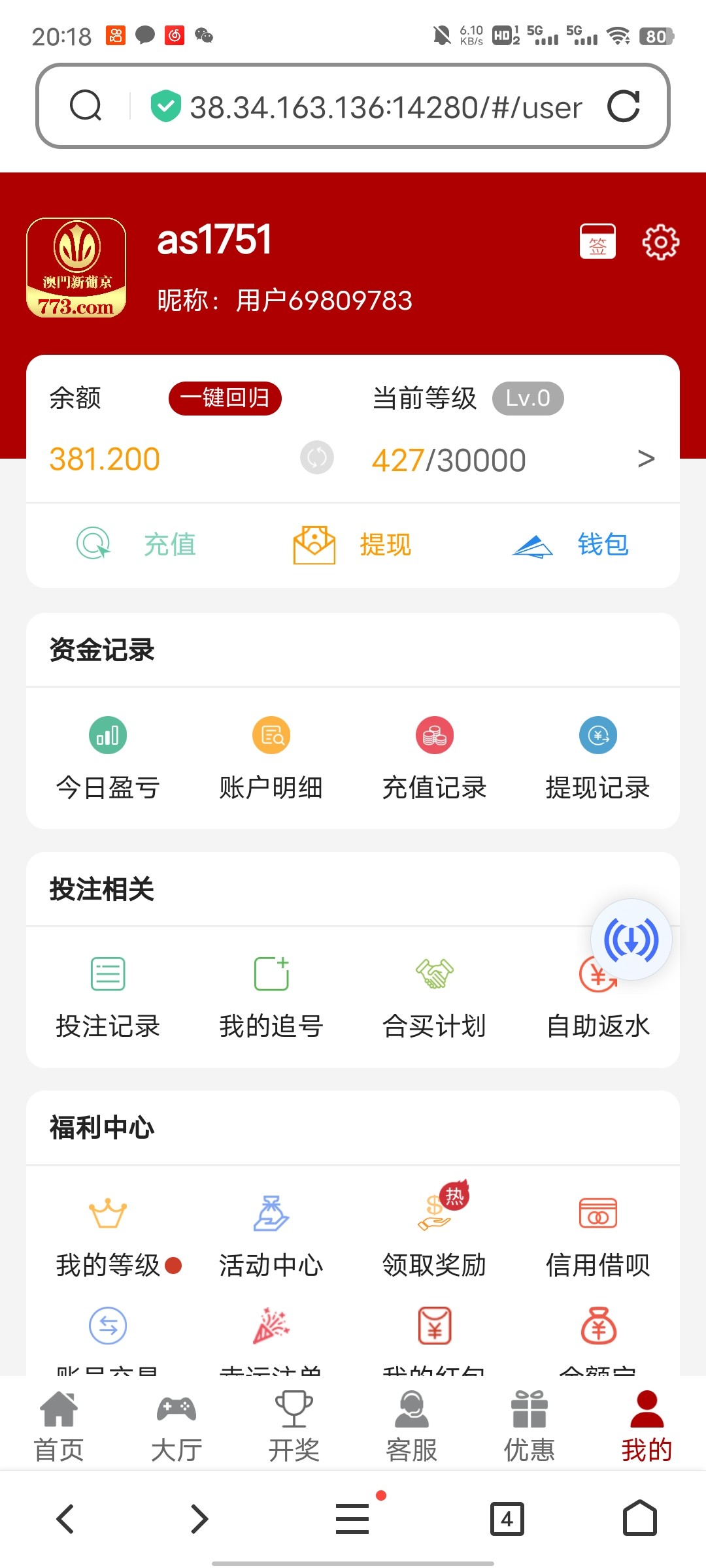The image size is (706, 1568).
Task: Open 活动中心
Action: (x=271, y=1237)
